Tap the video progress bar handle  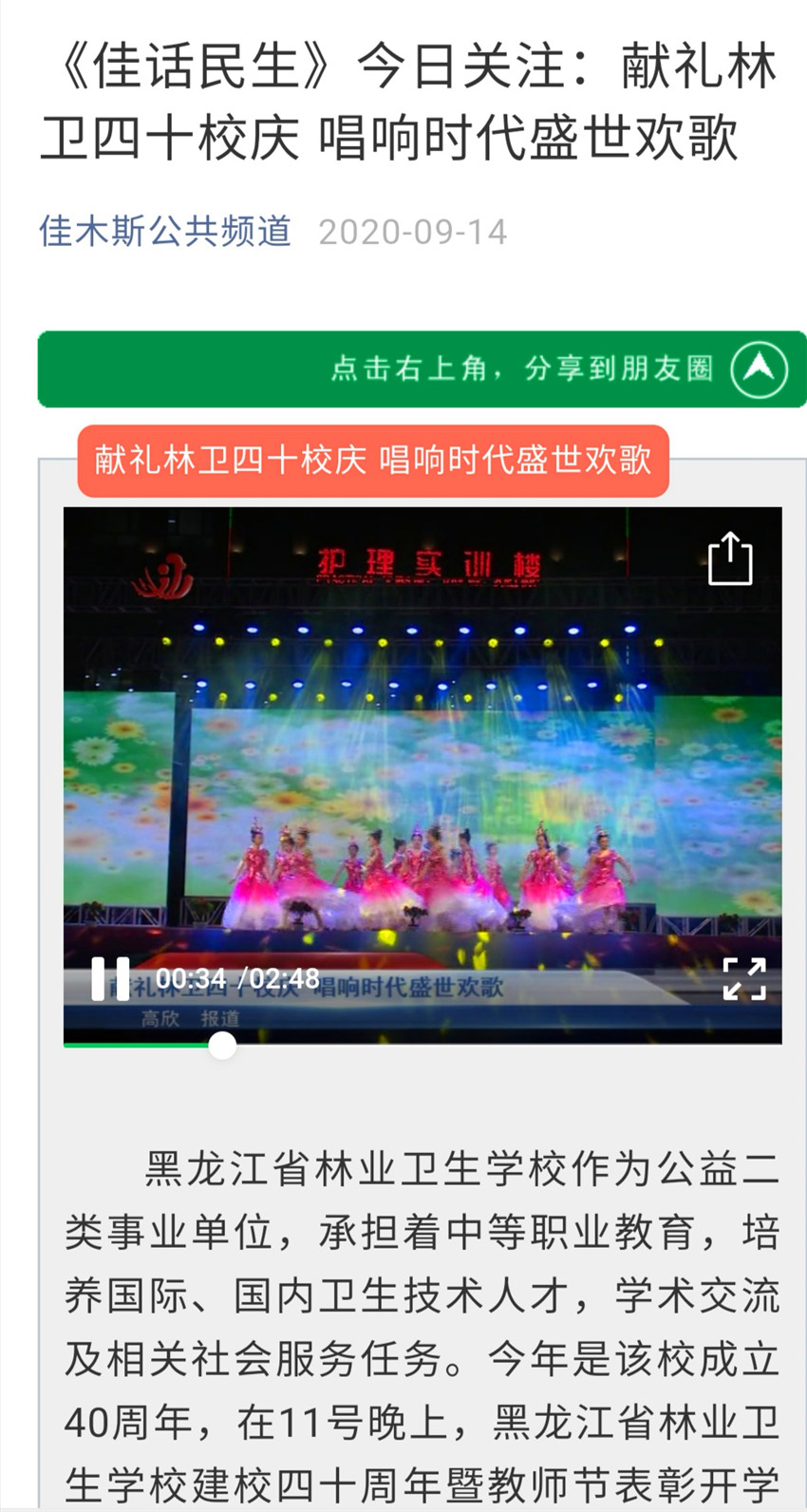pyautogui.click(x=222, y=1045)
